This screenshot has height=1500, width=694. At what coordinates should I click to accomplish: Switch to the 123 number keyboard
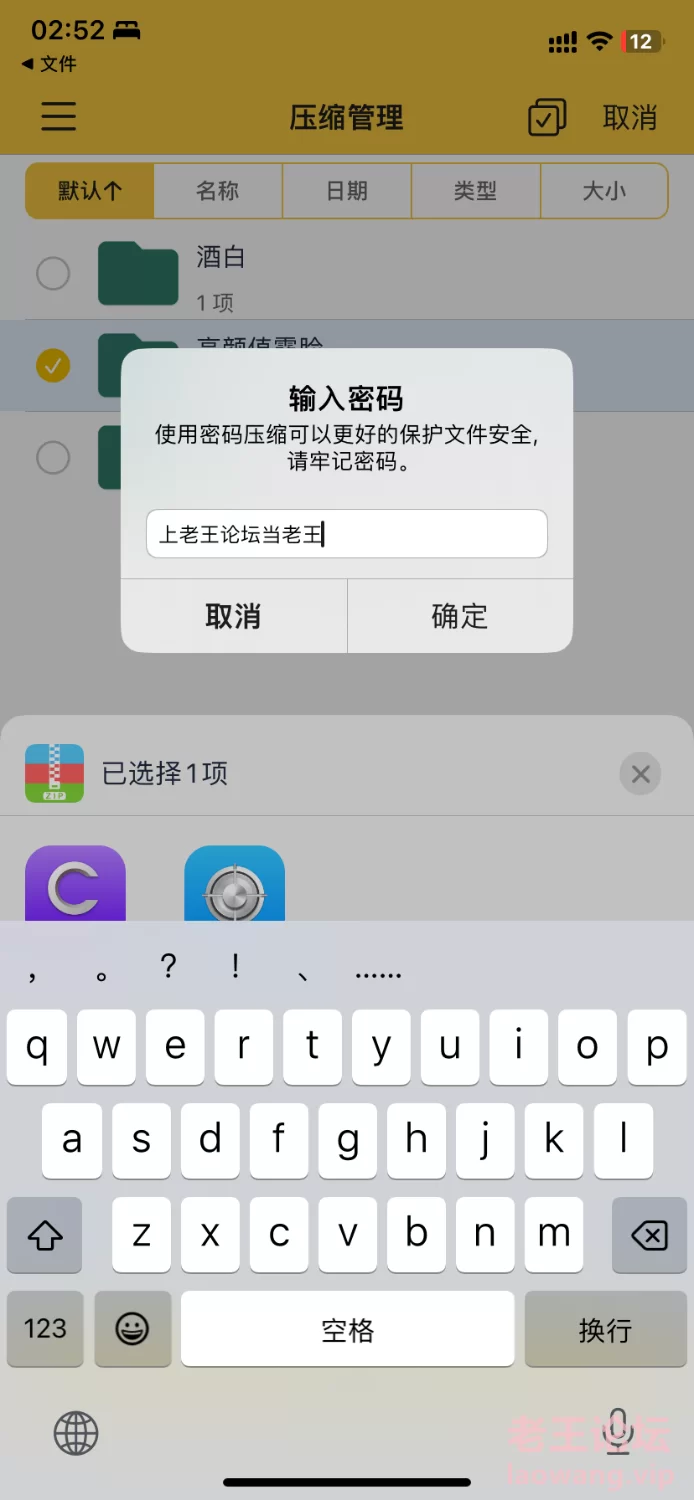coord(45,1329)
